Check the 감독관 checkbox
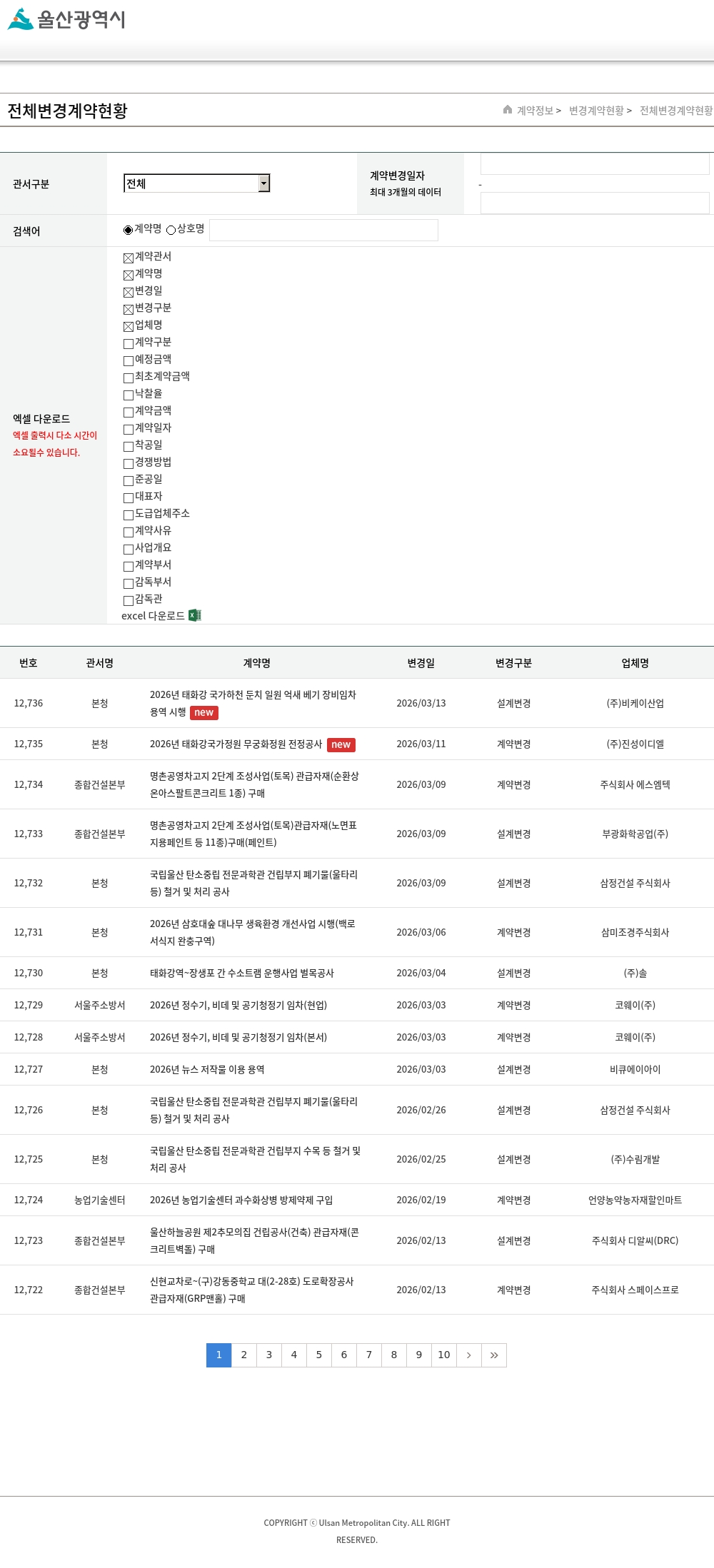714x1568 pixels. coord(129,600)
